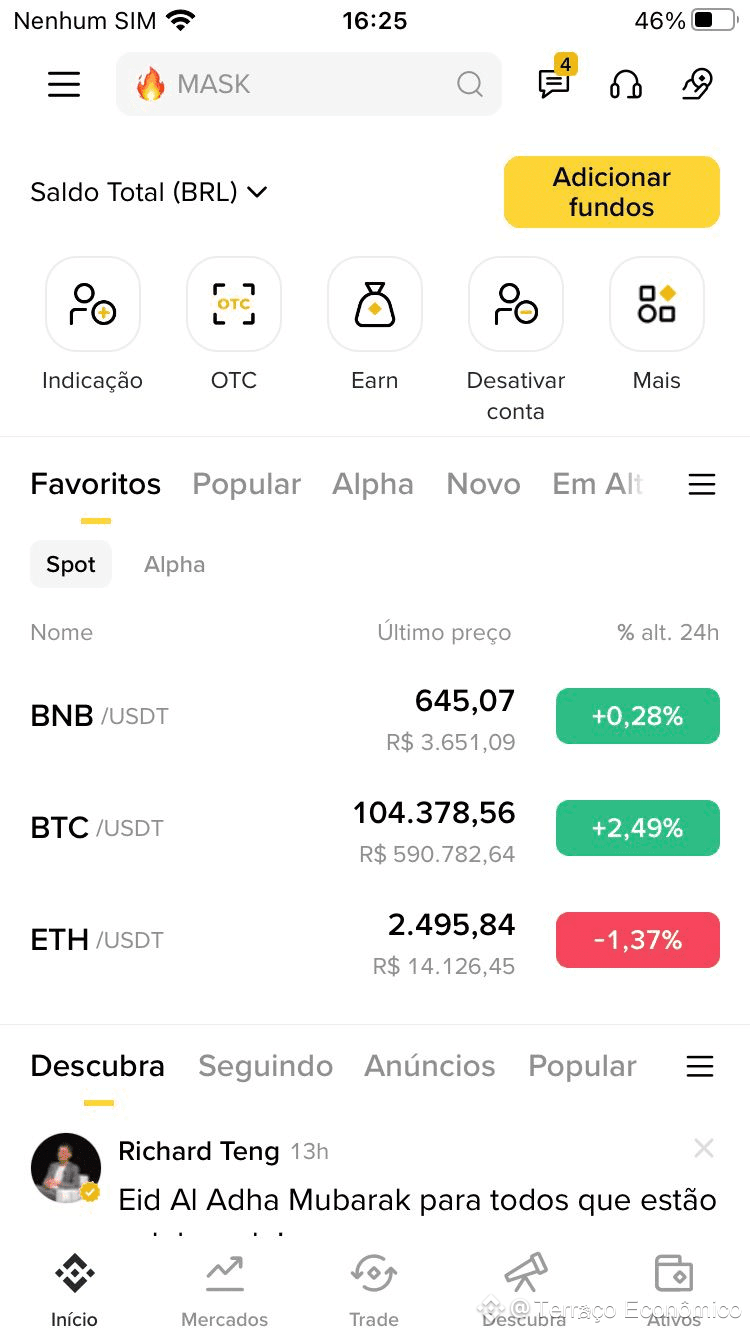Open Desativar conta shortcut
The height and width of the screenshot is (1334, 750).
[516, 304]
